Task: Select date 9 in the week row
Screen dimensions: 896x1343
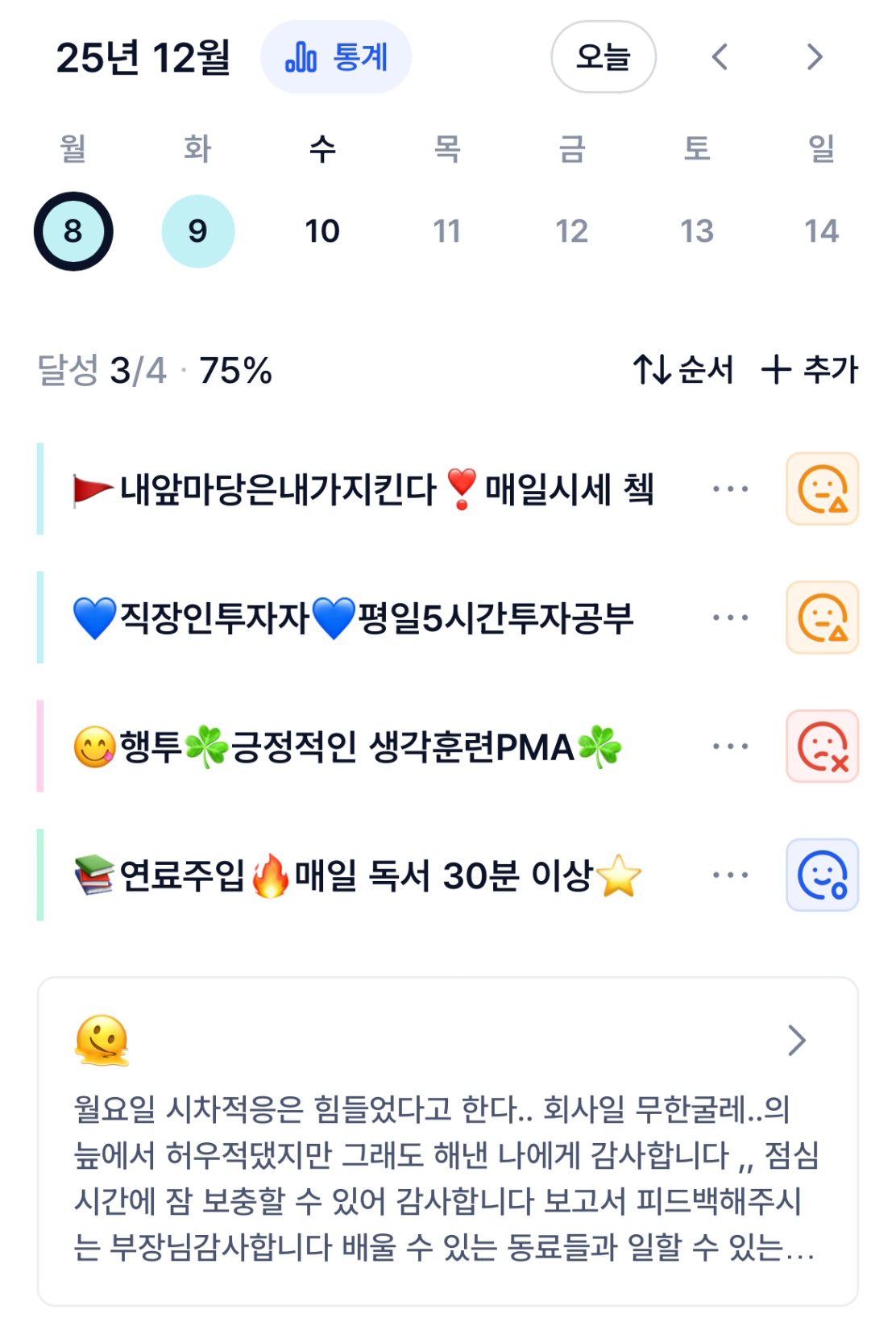Action: (198, 231)
